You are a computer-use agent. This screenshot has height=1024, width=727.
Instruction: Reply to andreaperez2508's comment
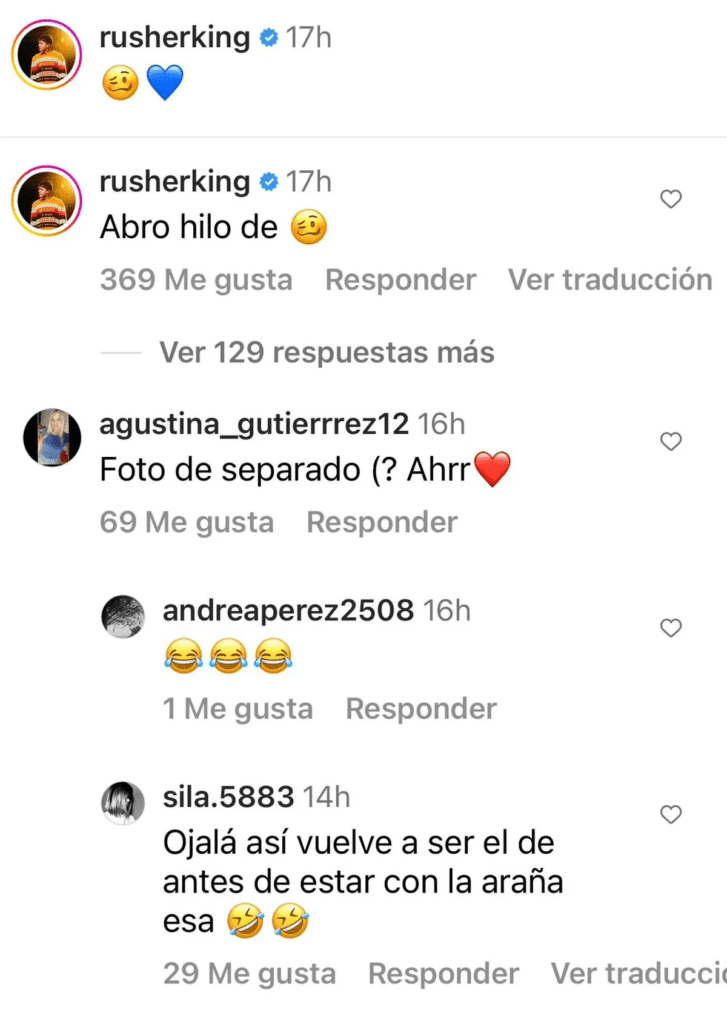coord(421,709)
